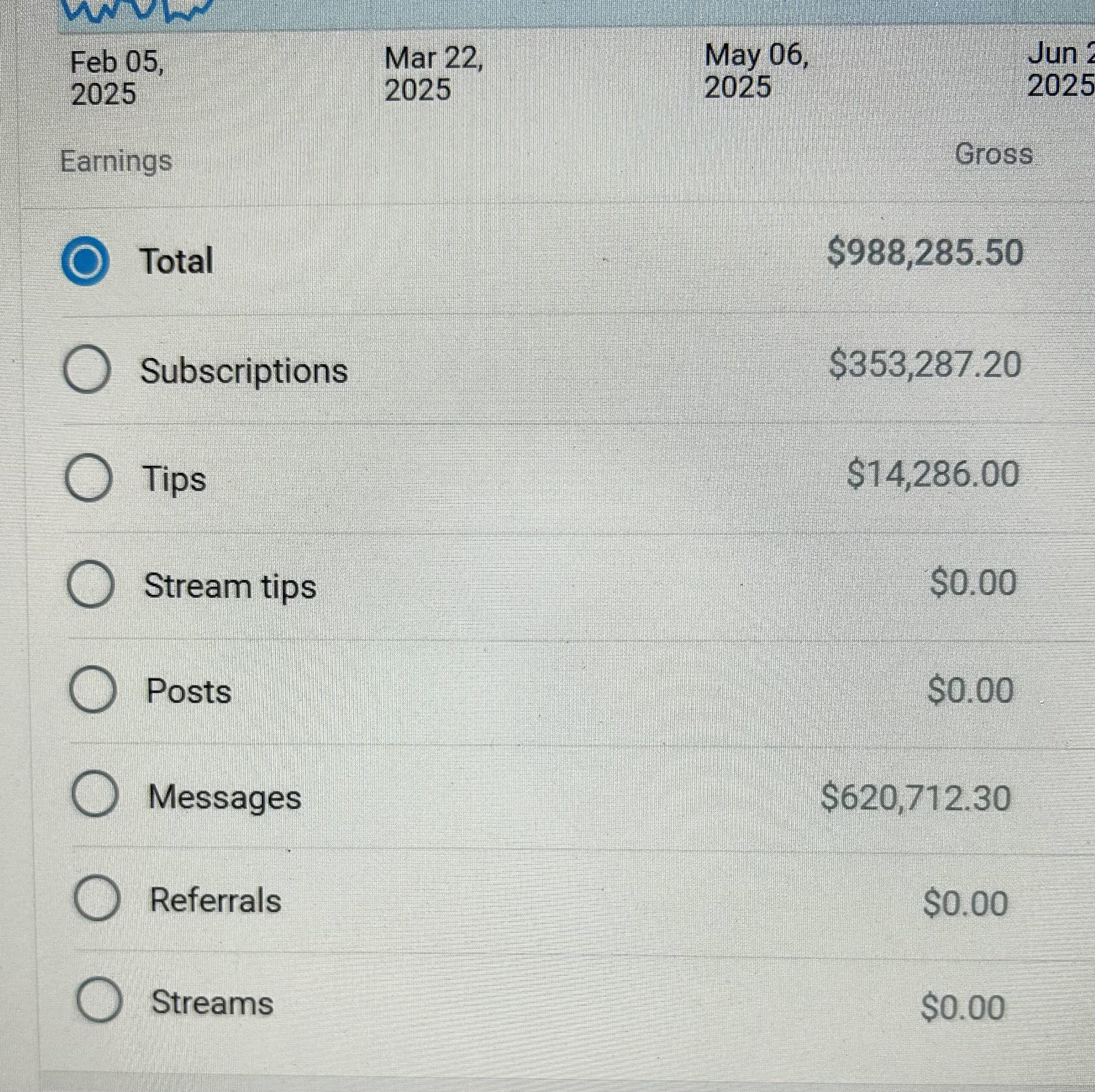Choose the Subscriptions earnings filter
This screenshot has height=1092, width=1095.
(86, 370)
